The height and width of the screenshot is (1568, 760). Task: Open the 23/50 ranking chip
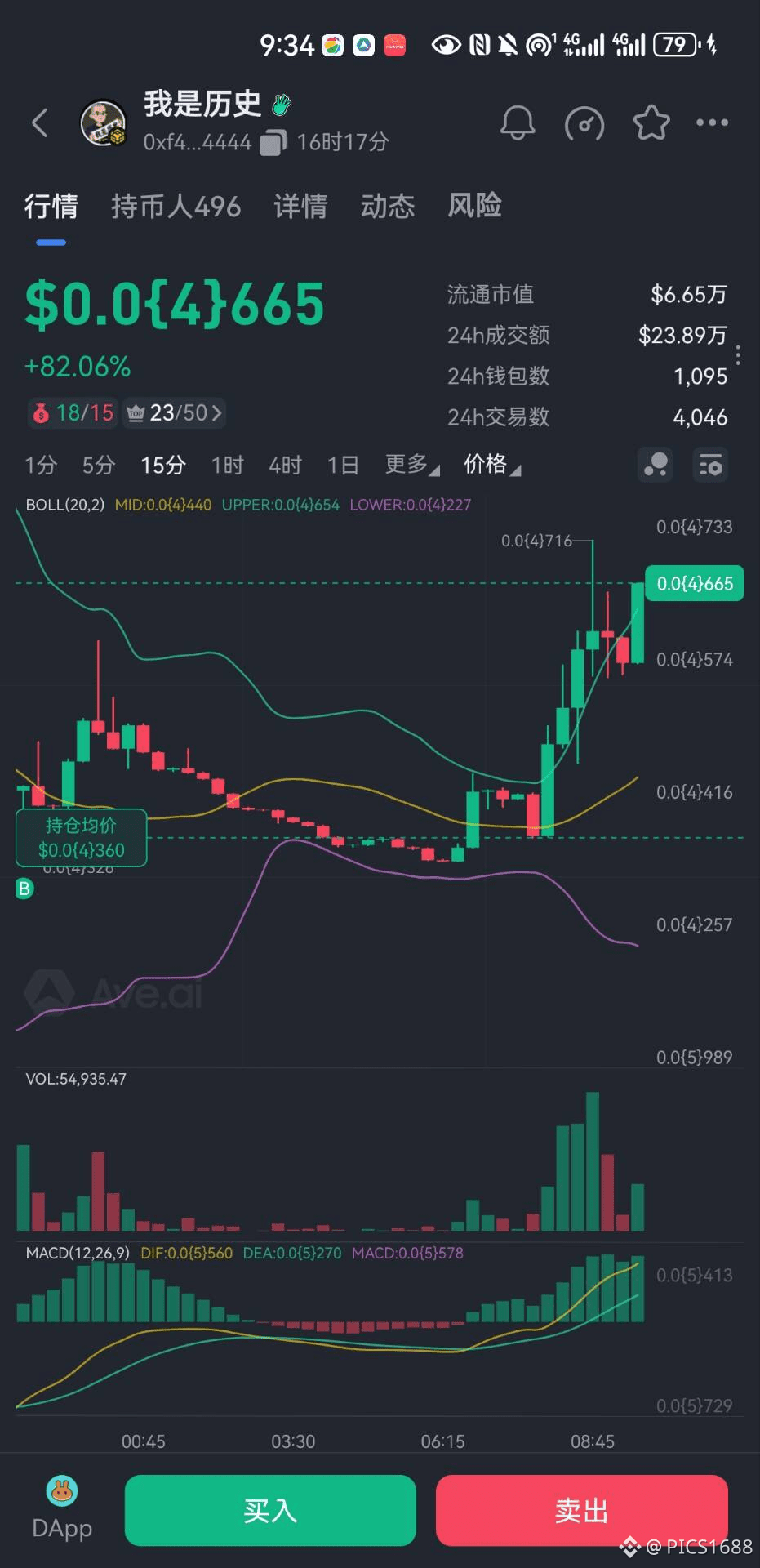click(x=175, y=413)
